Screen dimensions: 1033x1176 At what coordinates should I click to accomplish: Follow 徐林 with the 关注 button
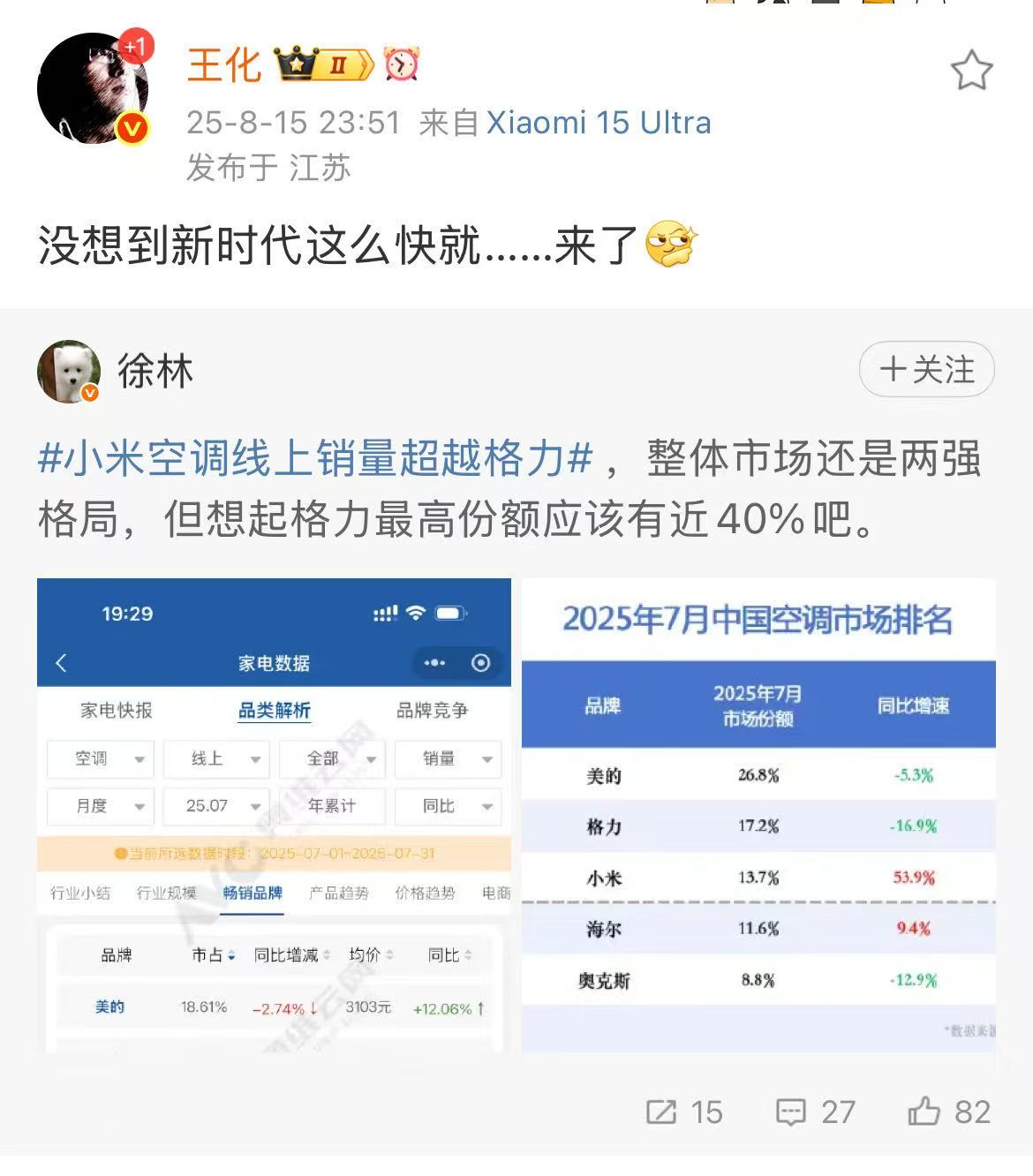[x=926, y=369]
